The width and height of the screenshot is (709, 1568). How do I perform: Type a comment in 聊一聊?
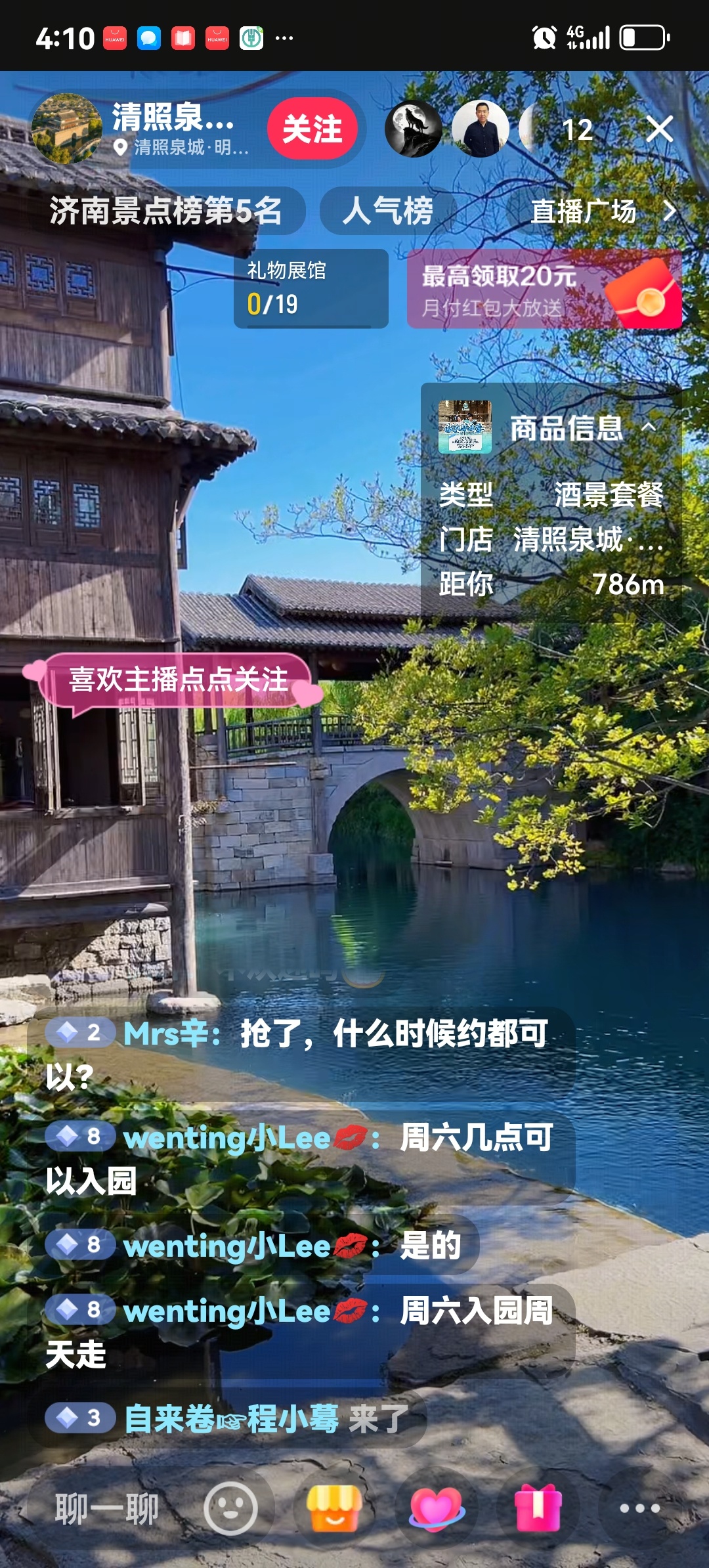(107, 1508)
